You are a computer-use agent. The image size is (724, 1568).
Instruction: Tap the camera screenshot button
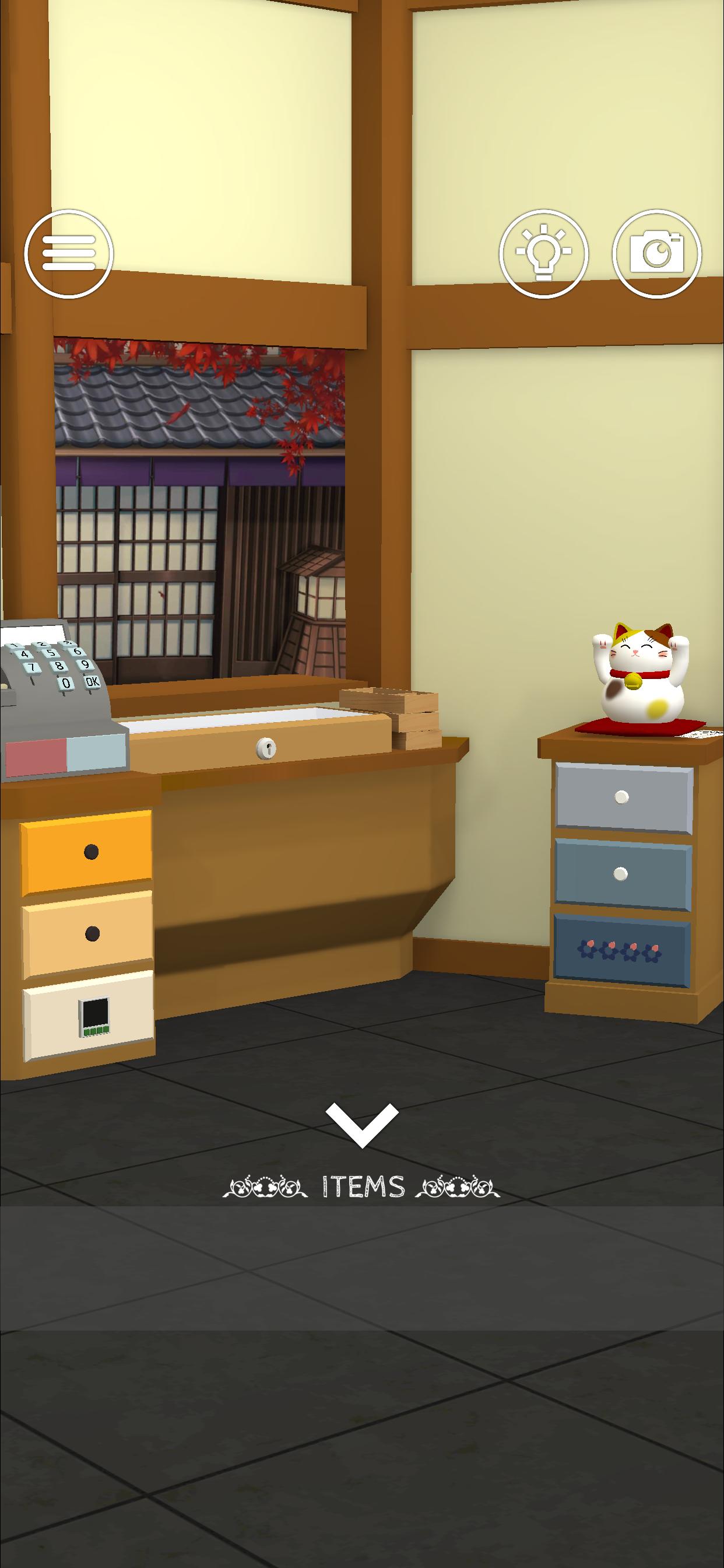[656, 253]
